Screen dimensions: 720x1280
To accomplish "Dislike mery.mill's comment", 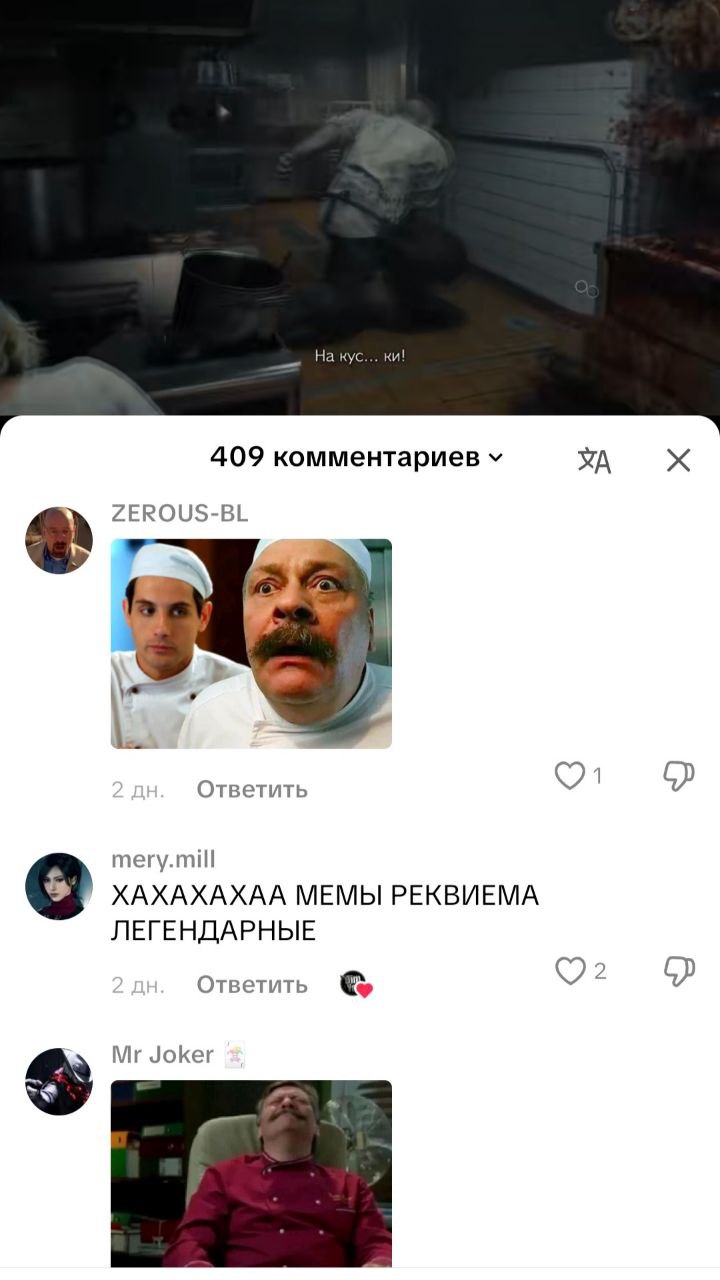I will (x=678, y=971).
